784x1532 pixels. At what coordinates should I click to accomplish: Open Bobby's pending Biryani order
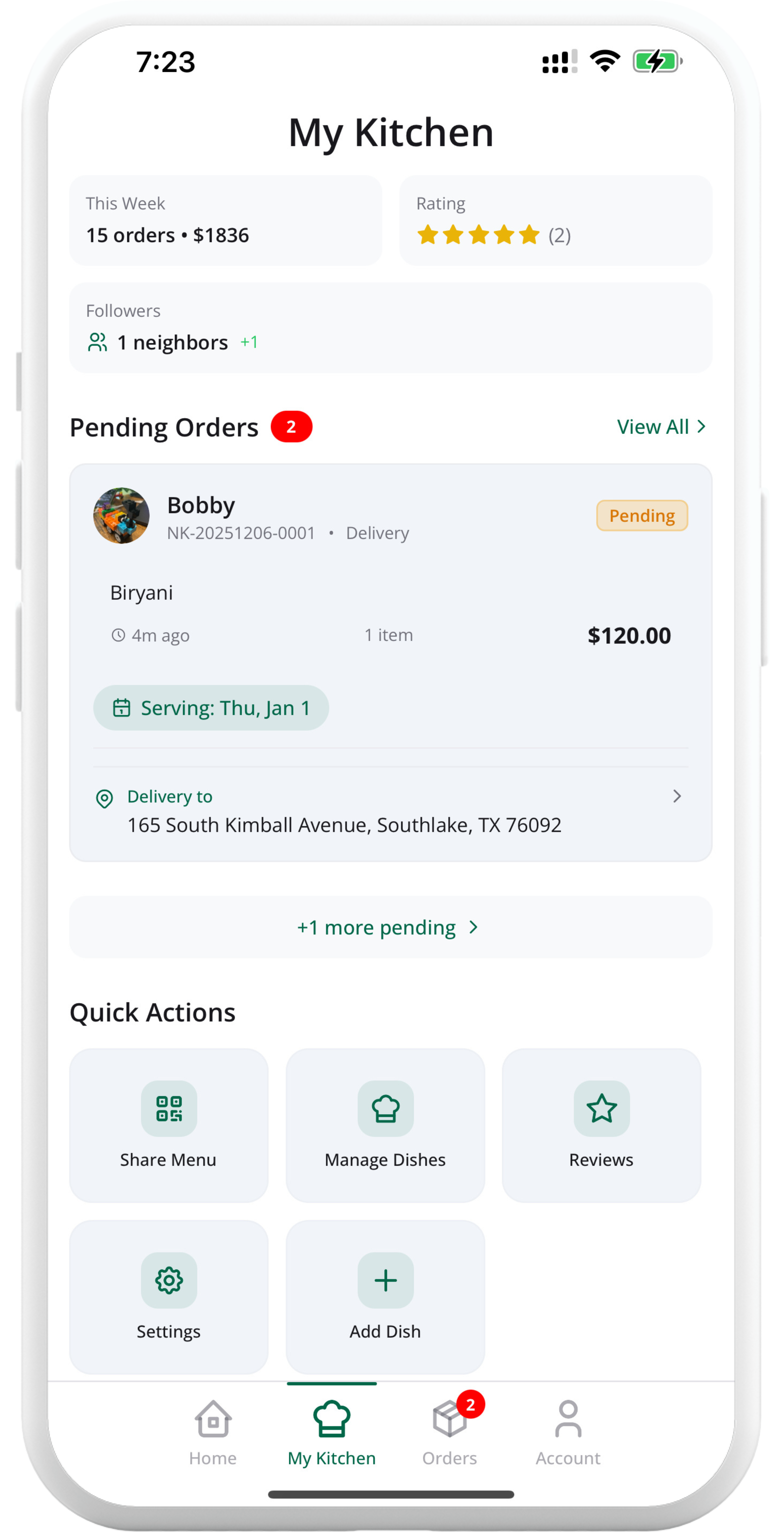[x=391, y=595]
